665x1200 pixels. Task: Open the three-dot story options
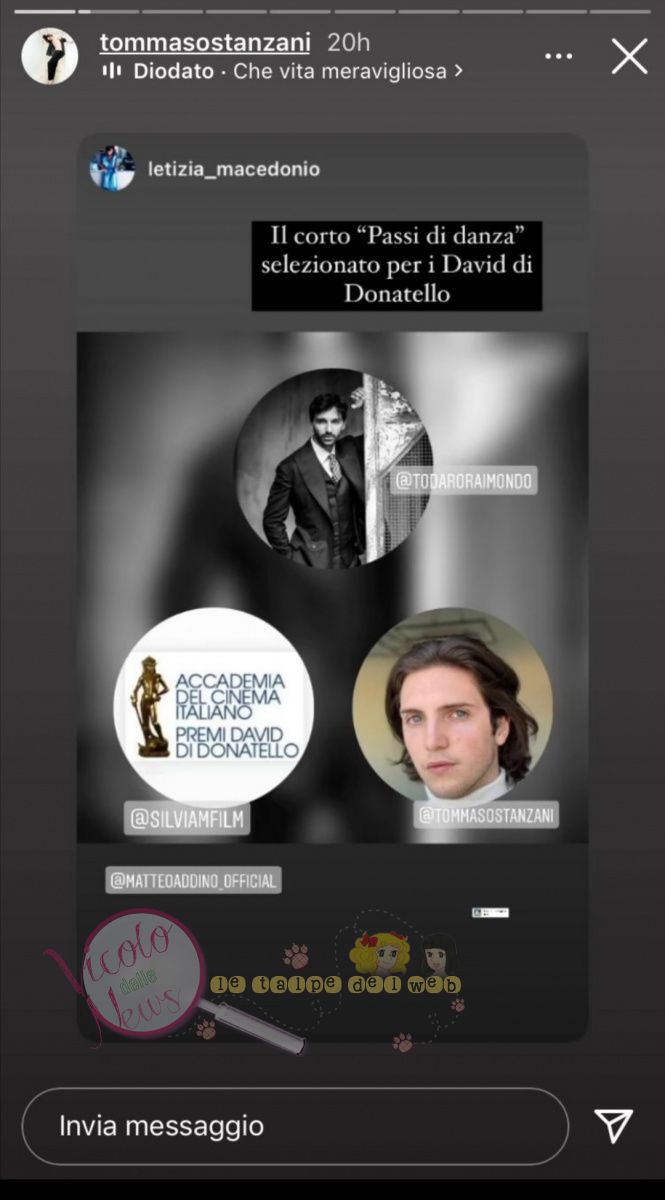click(558, 57)
